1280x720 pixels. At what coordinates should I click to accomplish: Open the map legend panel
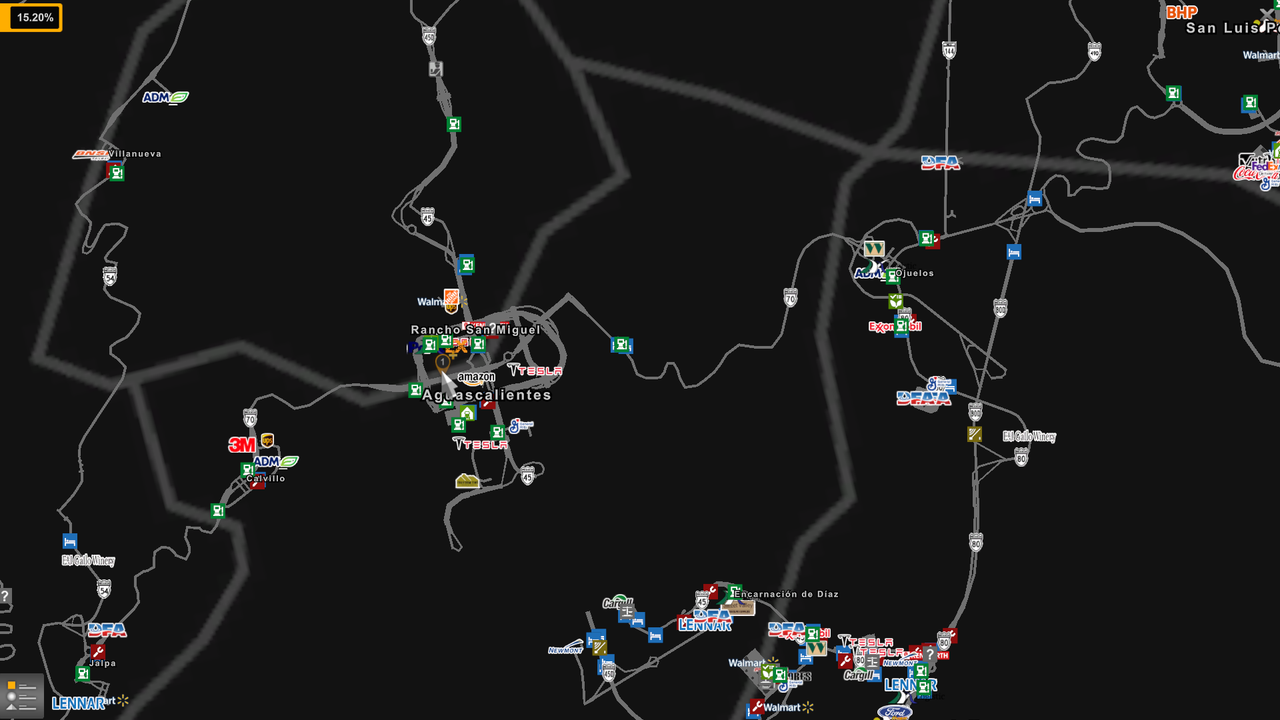[22, 696]
